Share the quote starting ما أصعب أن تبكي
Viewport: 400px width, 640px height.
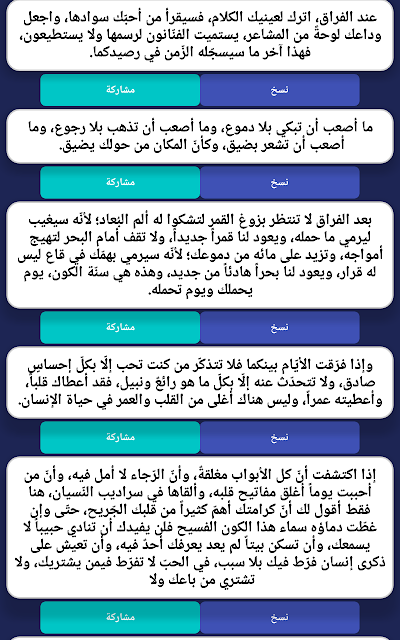(x=120, y=182)
